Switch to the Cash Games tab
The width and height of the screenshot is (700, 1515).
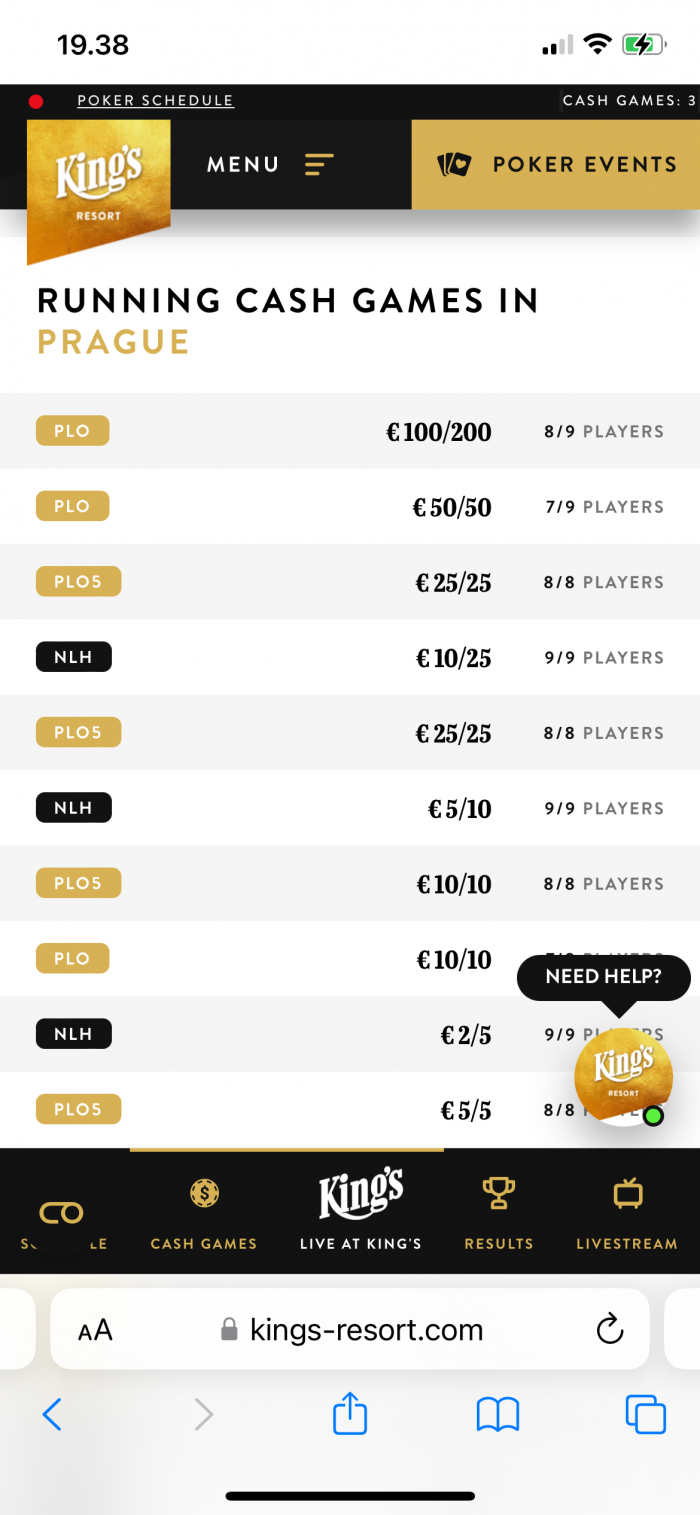204,1214
